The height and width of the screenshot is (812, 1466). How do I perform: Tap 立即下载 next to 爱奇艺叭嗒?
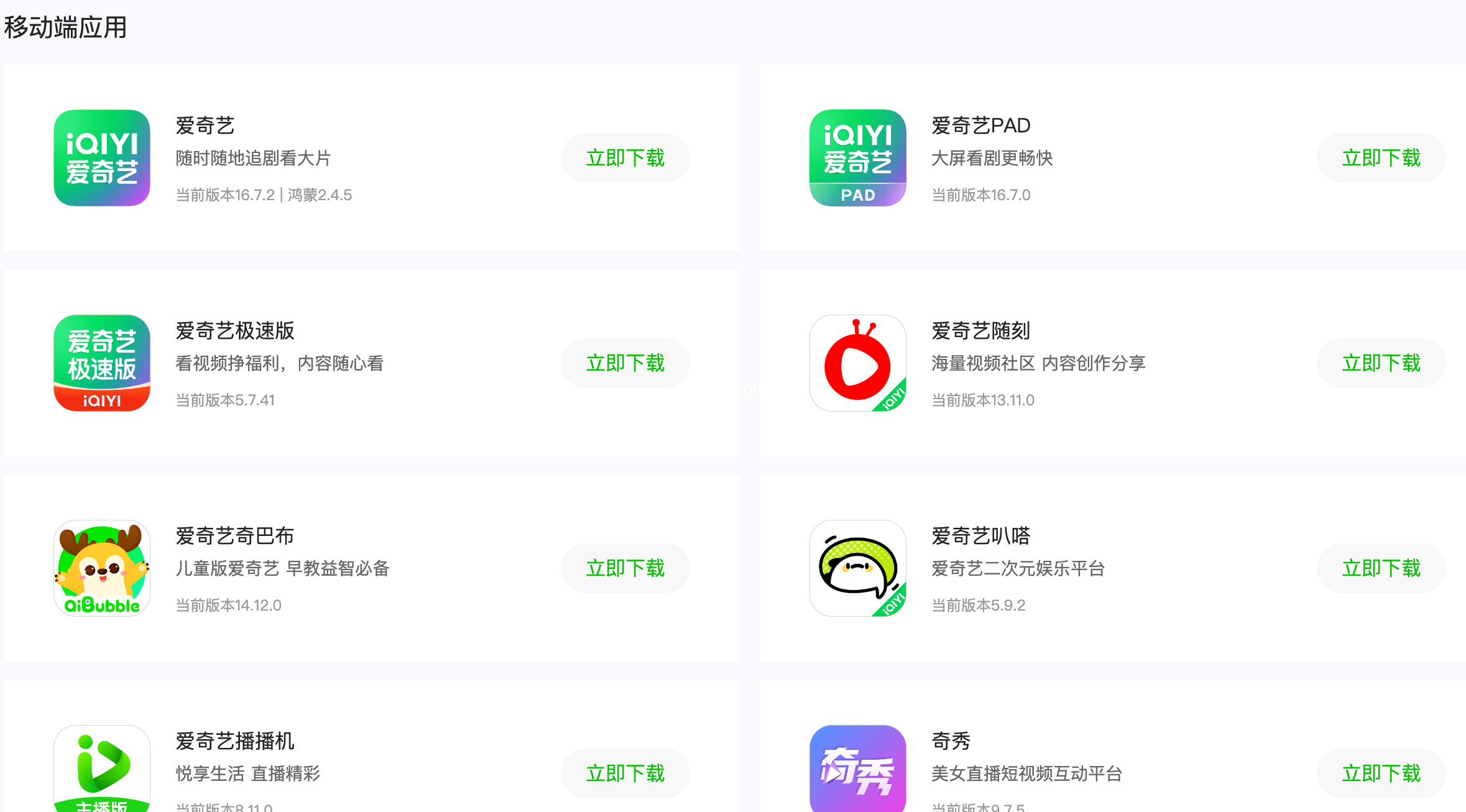[1381, 568]
